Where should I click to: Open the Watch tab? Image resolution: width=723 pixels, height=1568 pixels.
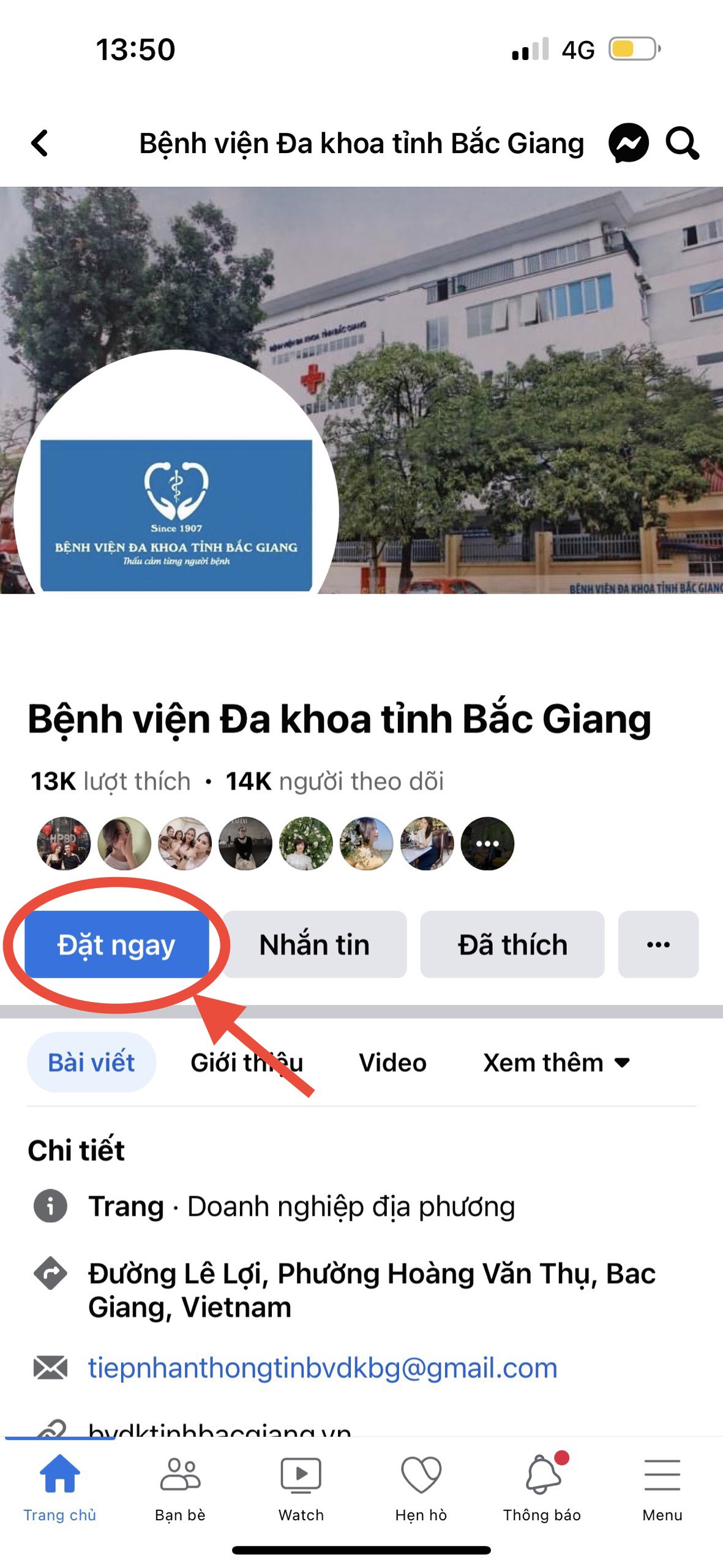tap(301, 1486)
